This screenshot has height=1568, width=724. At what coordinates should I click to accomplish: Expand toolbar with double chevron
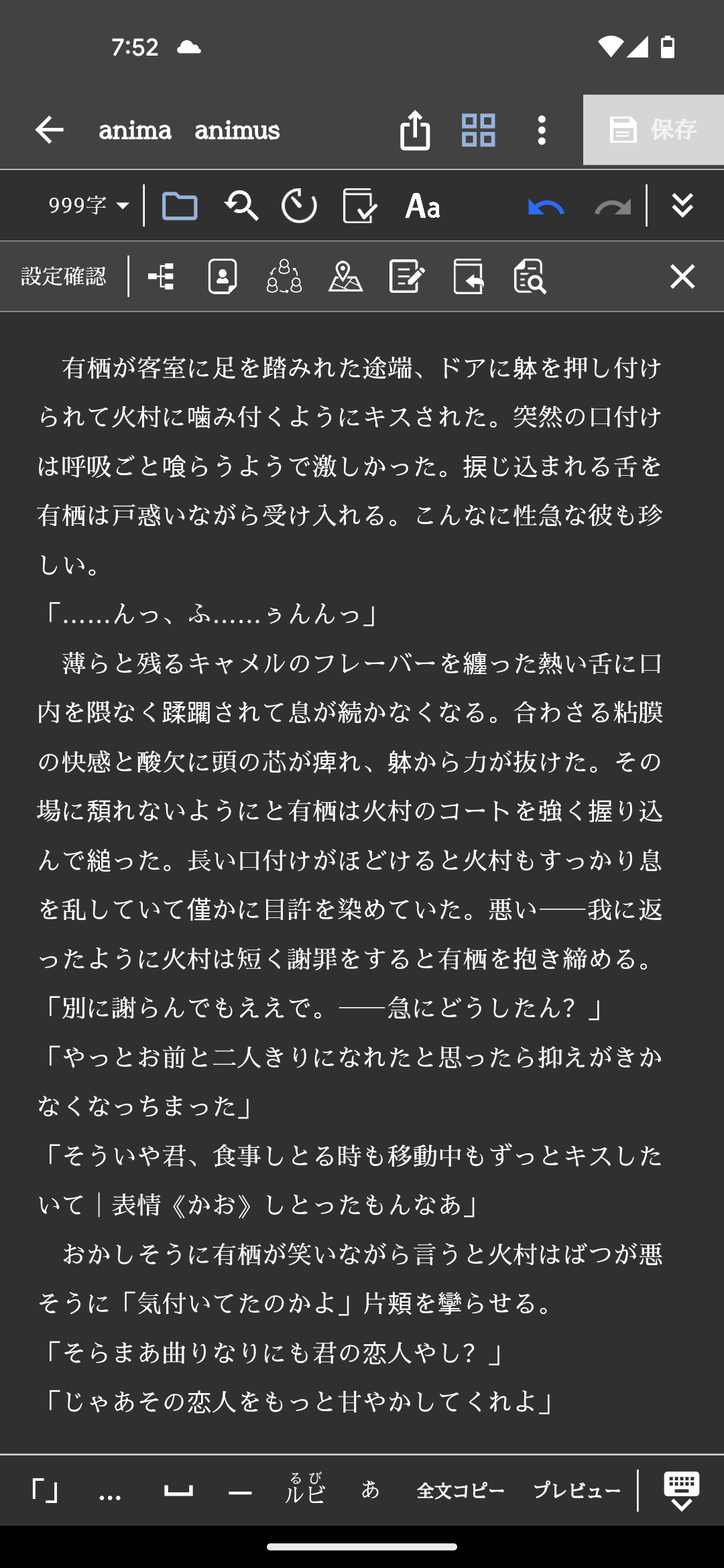[x=682, y=206]
